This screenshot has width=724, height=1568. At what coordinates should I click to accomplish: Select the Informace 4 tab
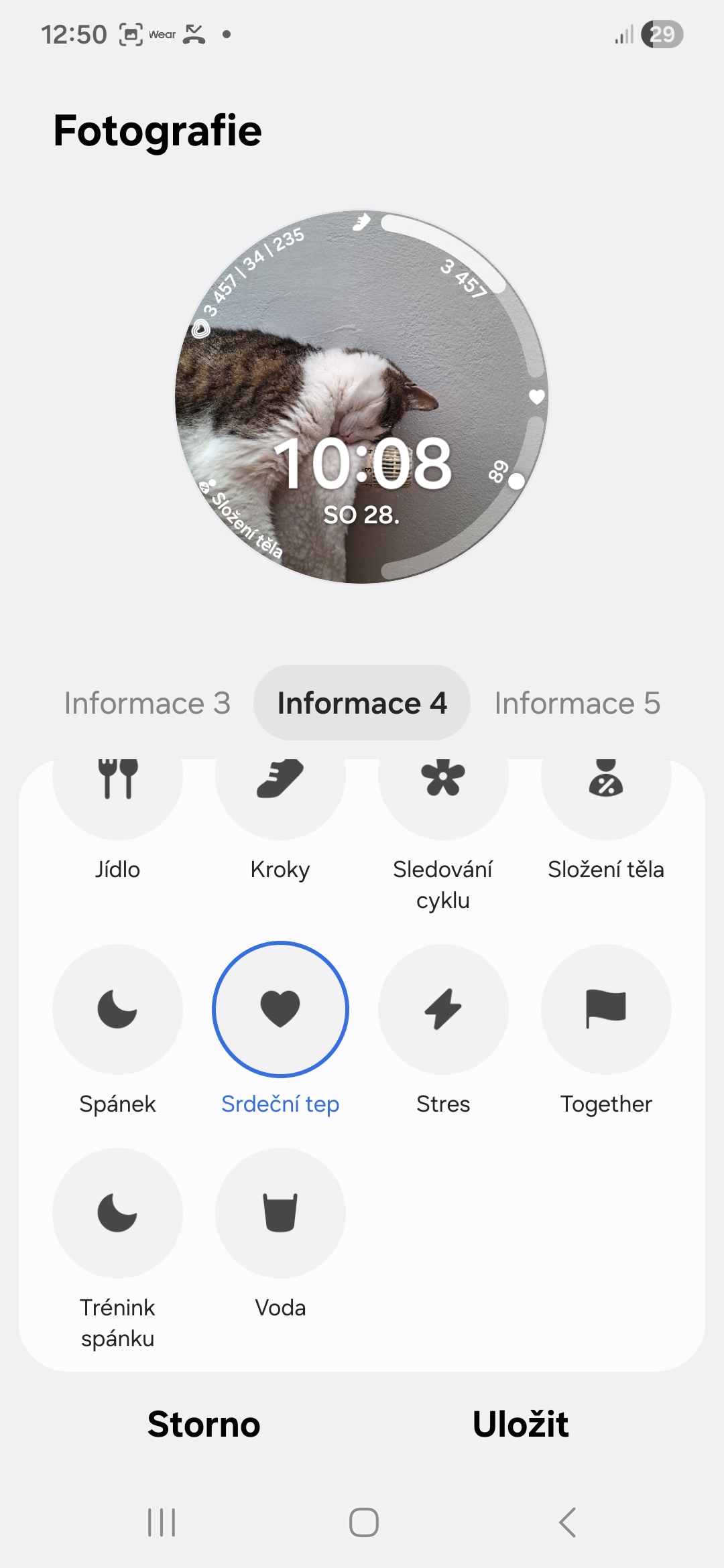pyautogui.click(x=361, y=703)
